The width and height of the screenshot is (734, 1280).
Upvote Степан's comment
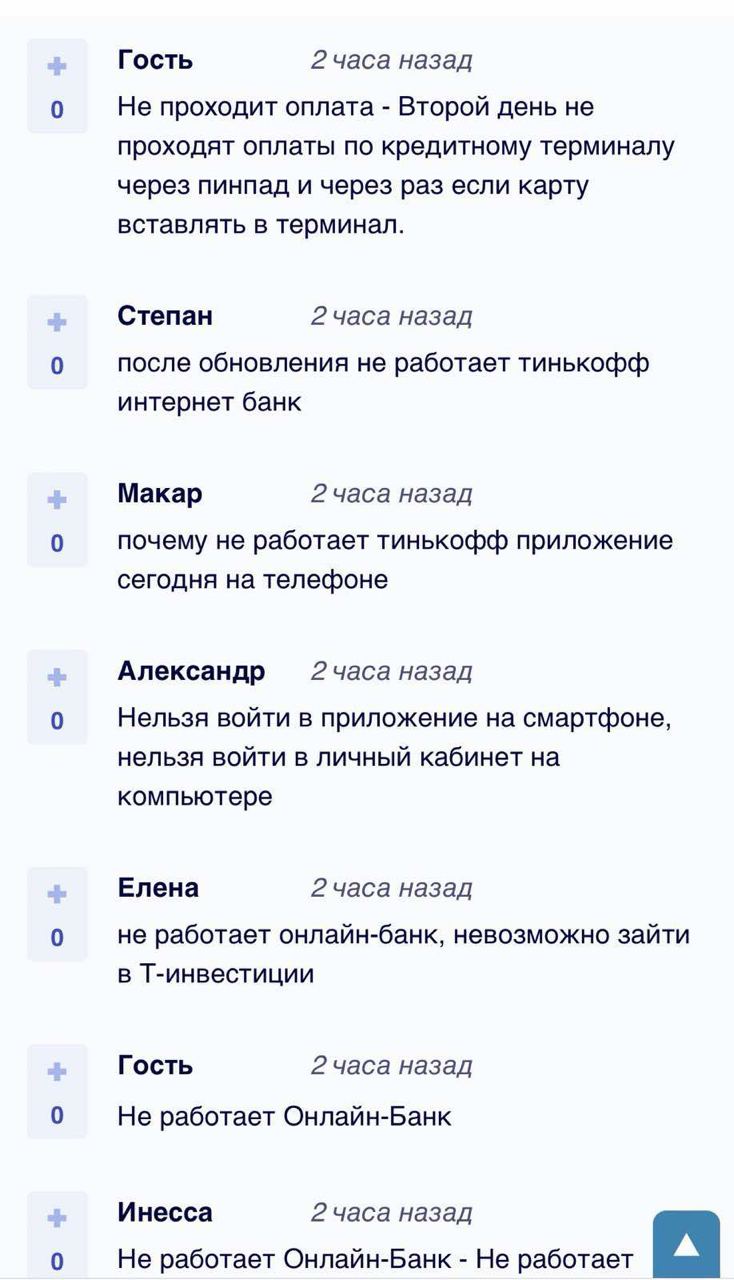[57, 322]
